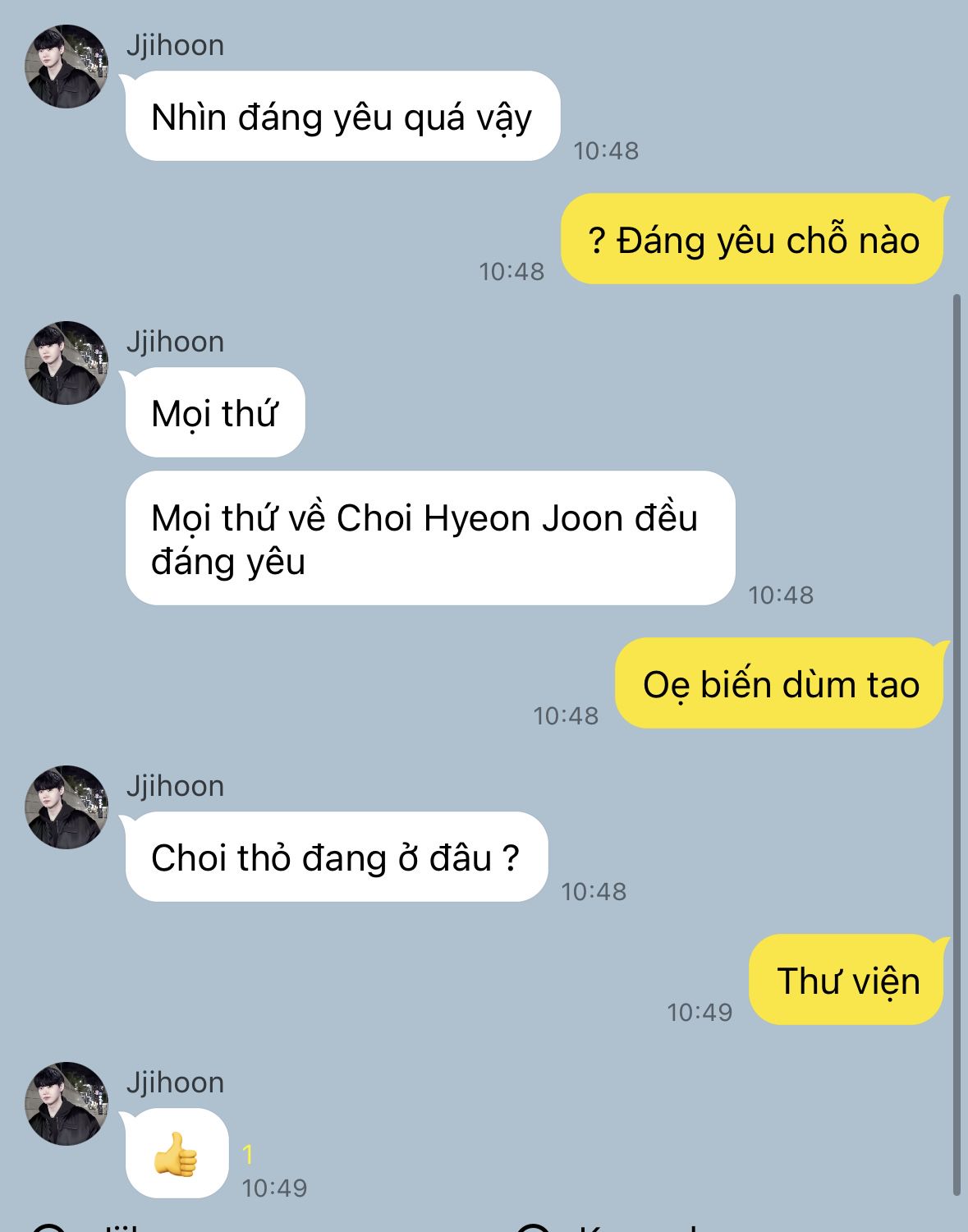Tap Jjihoon's picture next to "Choi thỏ đang ở đâu ?"

point(67,807)
